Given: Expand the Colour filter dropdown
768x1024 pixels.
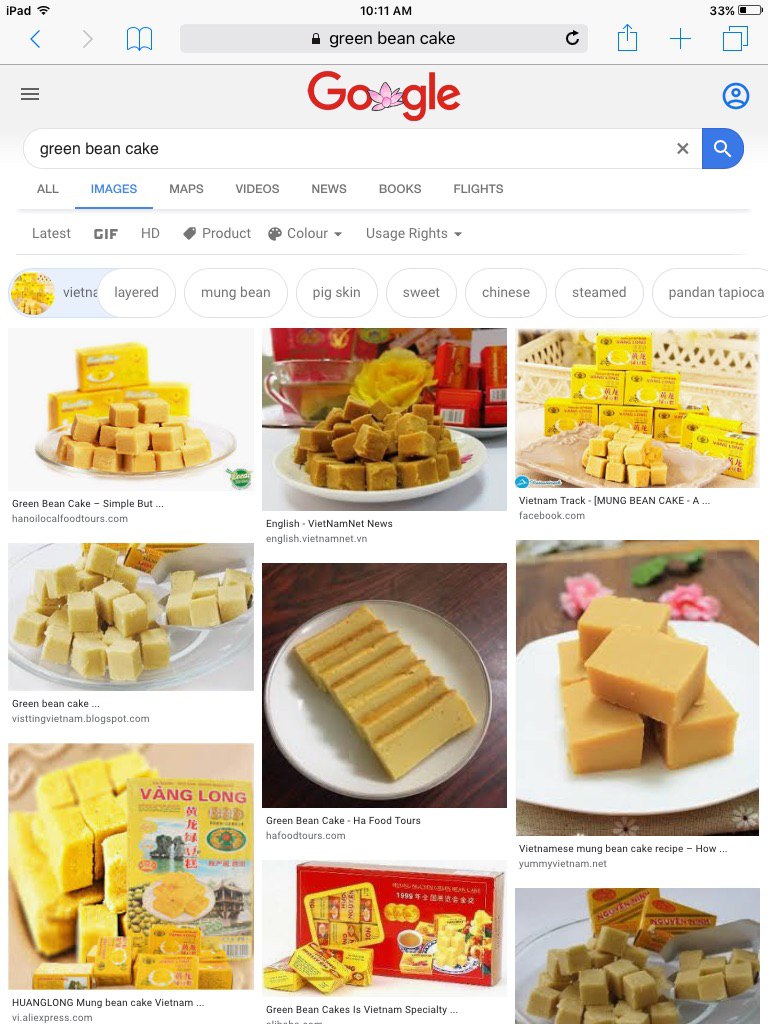Looking at the screenshot, I should pyautogui.click(x=305, y=233).
